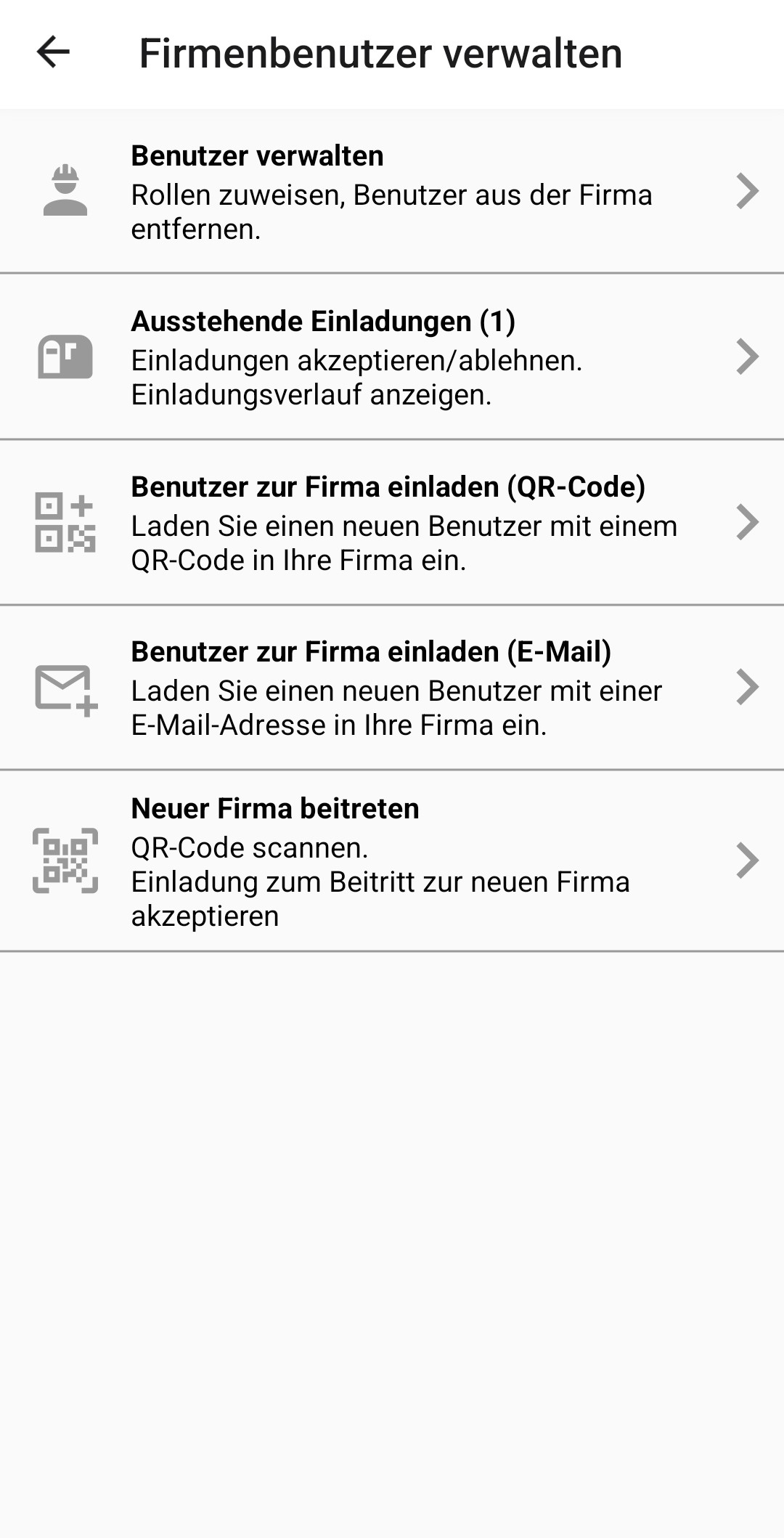784x1538 pixels.
Task: Tap Neuer Firma beitreten
Action: pos(392,861)
